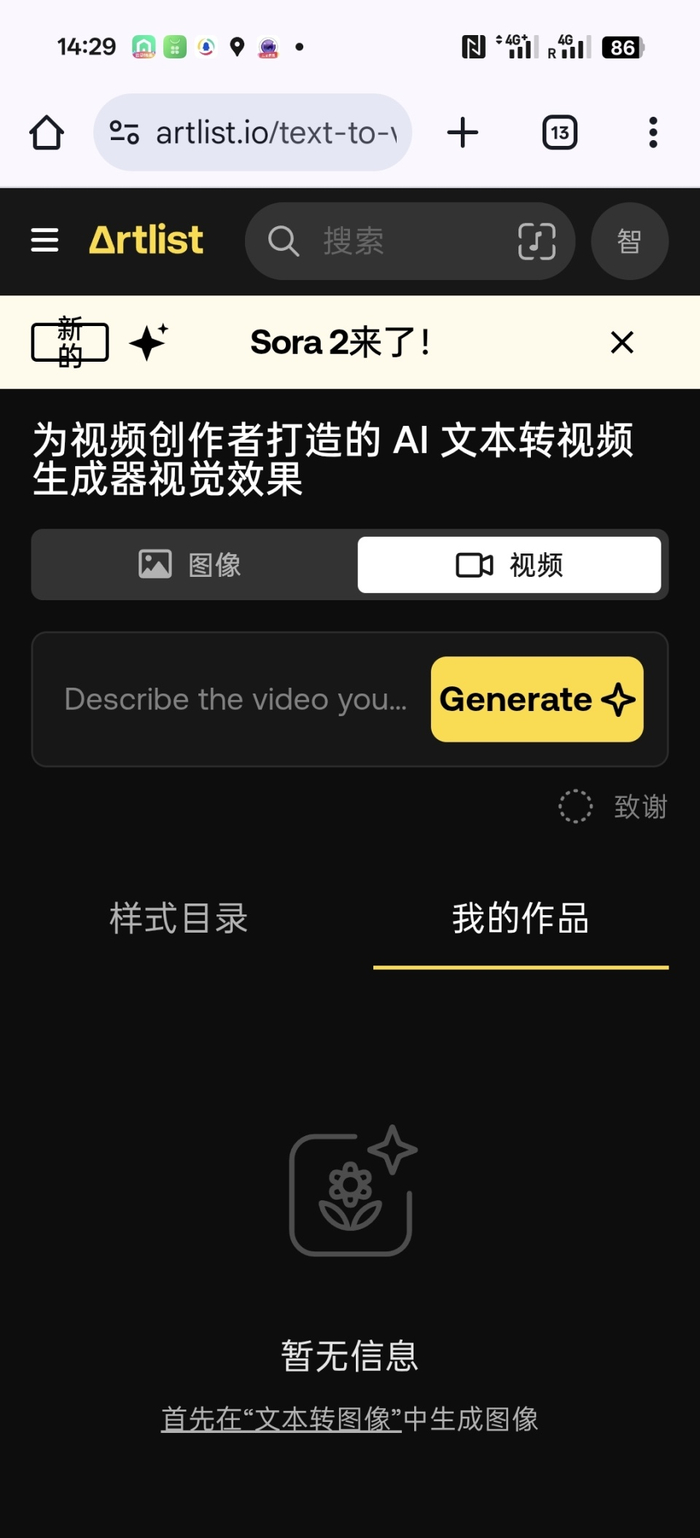Select the 我的作品 tab
Viewport: 700px width, 1538px height.
[520, 918]
